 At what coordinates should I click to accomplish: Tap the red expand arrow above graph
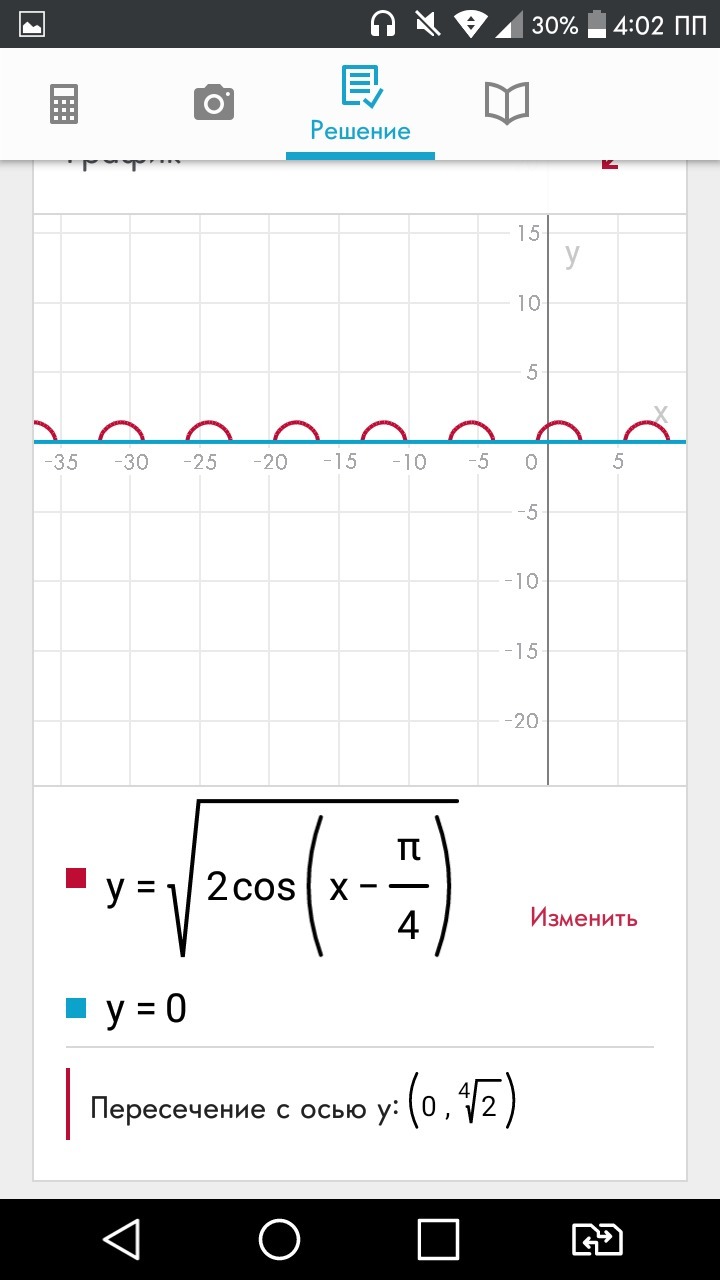click(x=609, y=163)
